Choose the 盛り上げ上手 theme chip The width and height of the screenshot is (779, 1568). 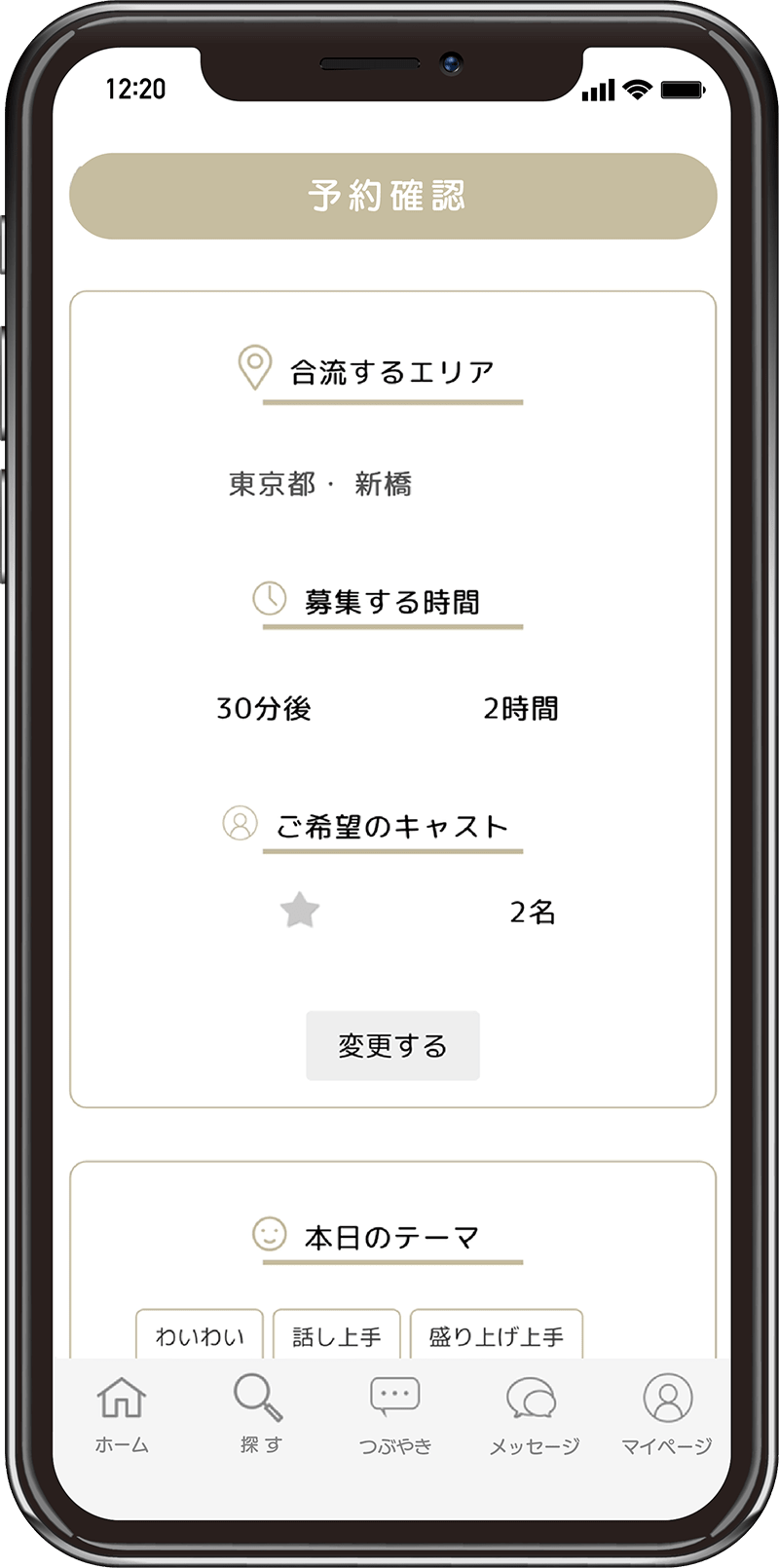coord(496,1336)
